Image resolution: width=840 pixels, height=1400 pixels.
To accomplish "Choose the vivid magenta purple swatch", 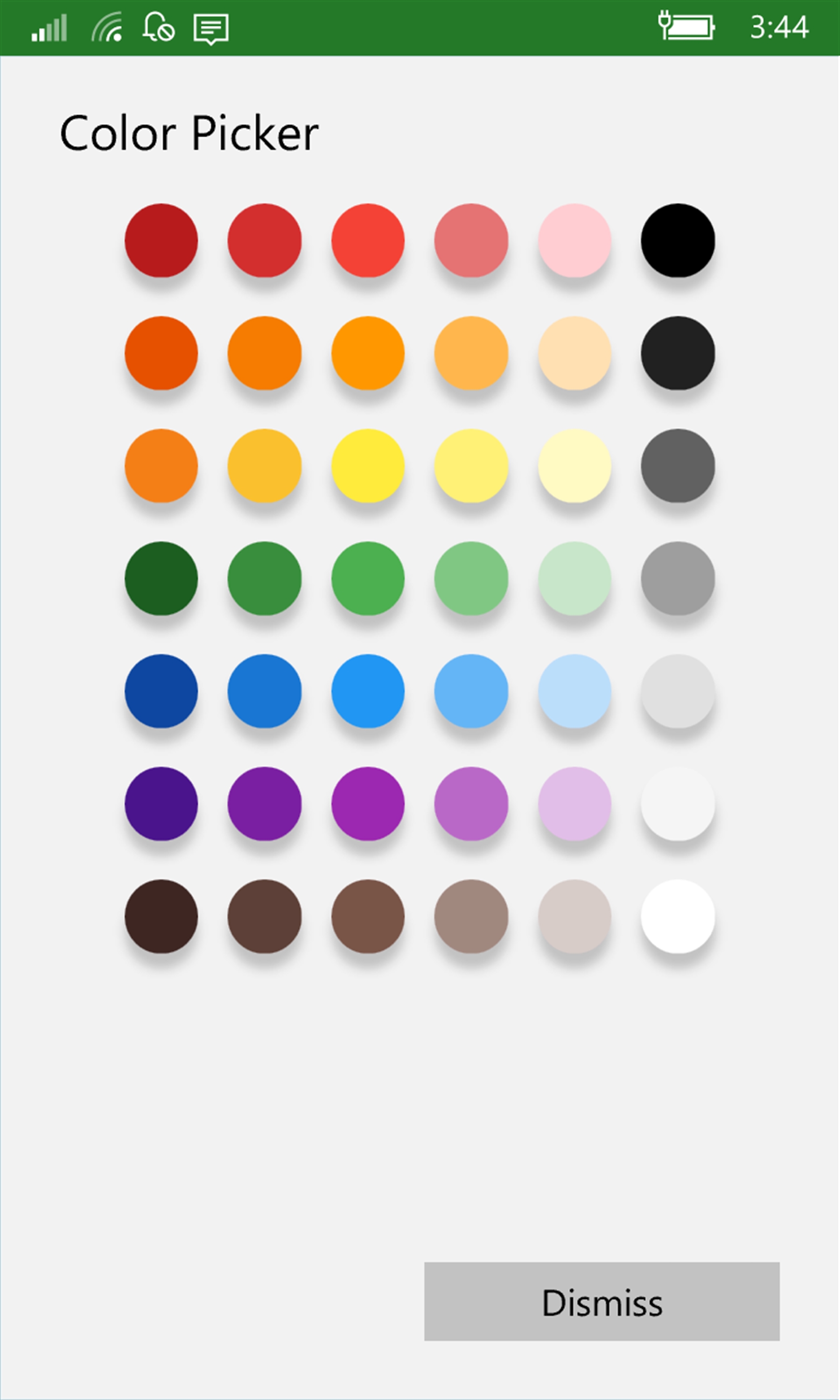I will [368, 804].
